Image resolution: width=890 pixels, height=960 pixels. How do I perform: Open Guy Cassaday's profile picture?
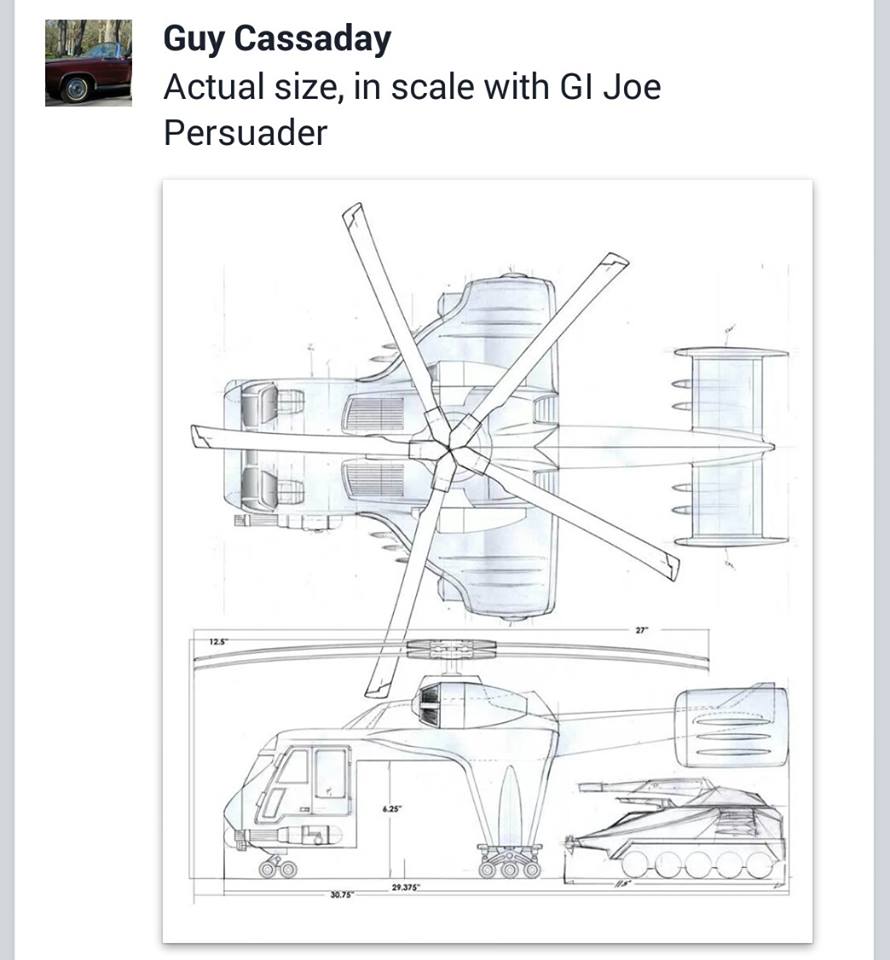(88, 62)
